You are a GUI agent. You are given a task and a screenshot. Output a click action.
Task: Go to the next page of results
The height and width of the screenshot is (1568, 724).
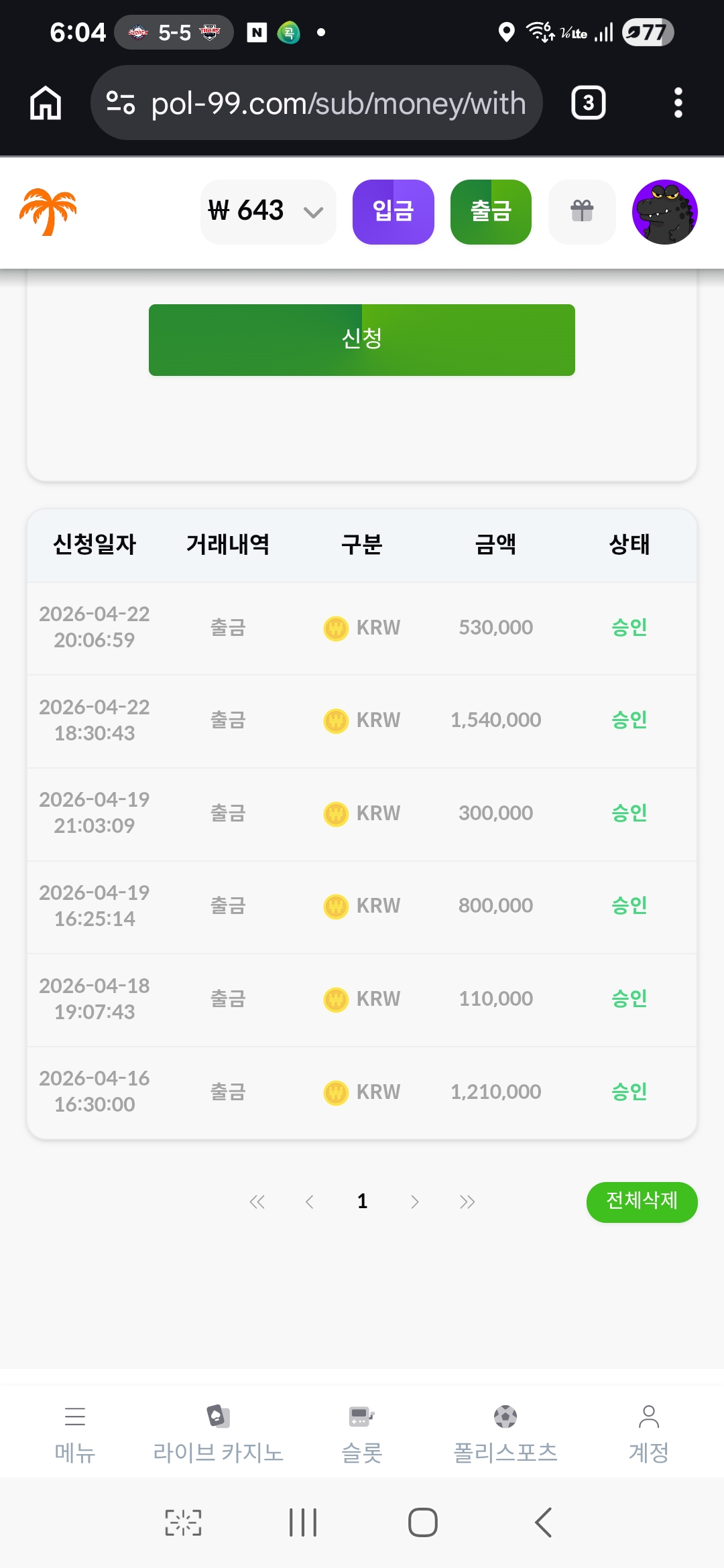(x=415, y=1201)
